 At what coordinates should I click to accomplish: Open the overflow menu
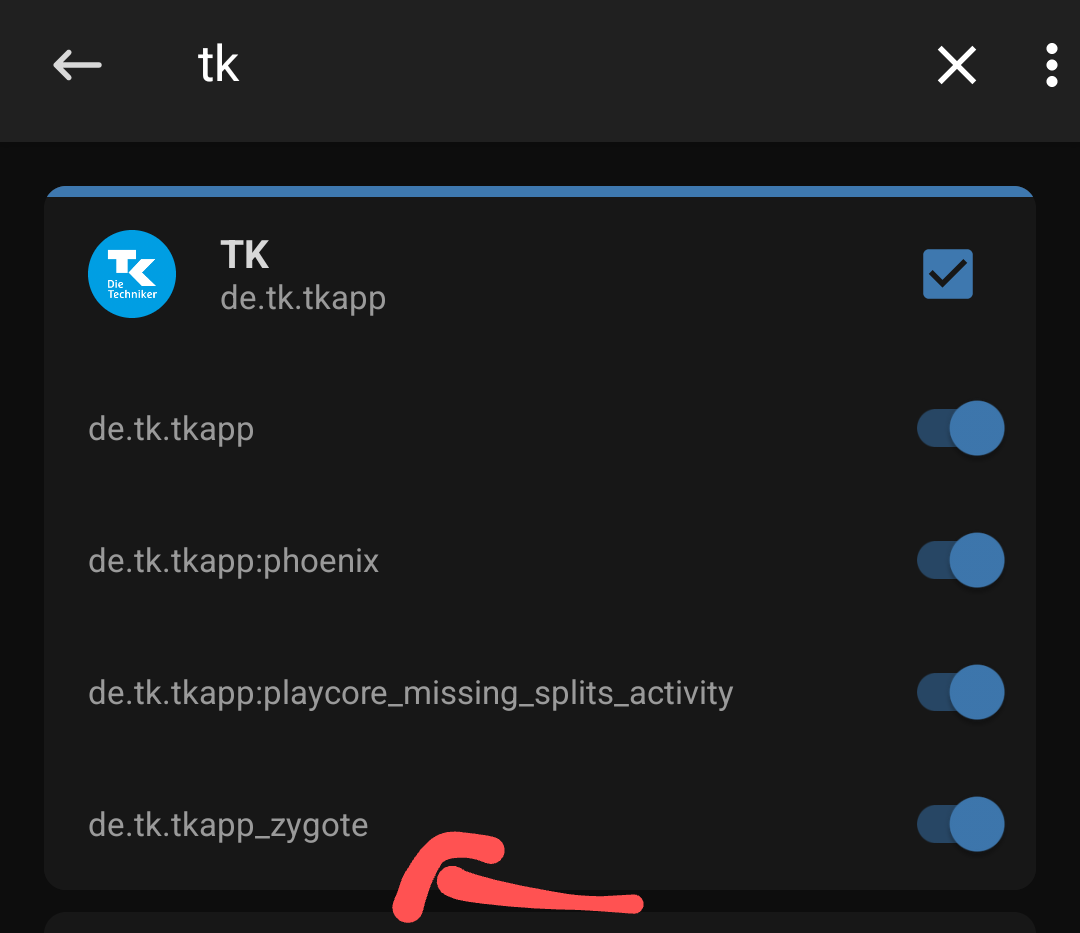pyautogui.click(x=1051, y=66)
